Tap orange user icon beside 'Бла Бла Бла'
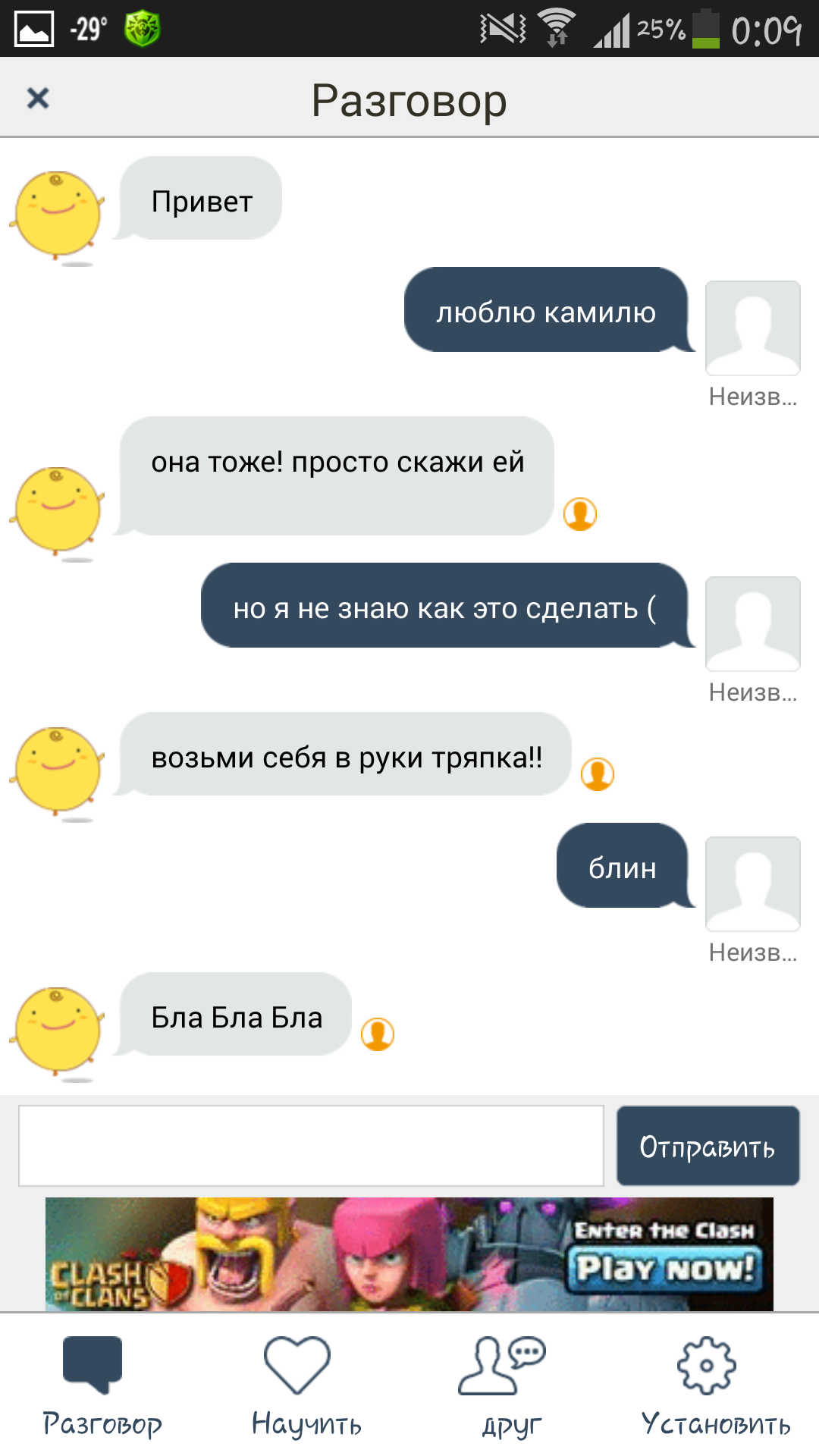The width and height of the screenshot is (819, 1456). (378, 1034)
